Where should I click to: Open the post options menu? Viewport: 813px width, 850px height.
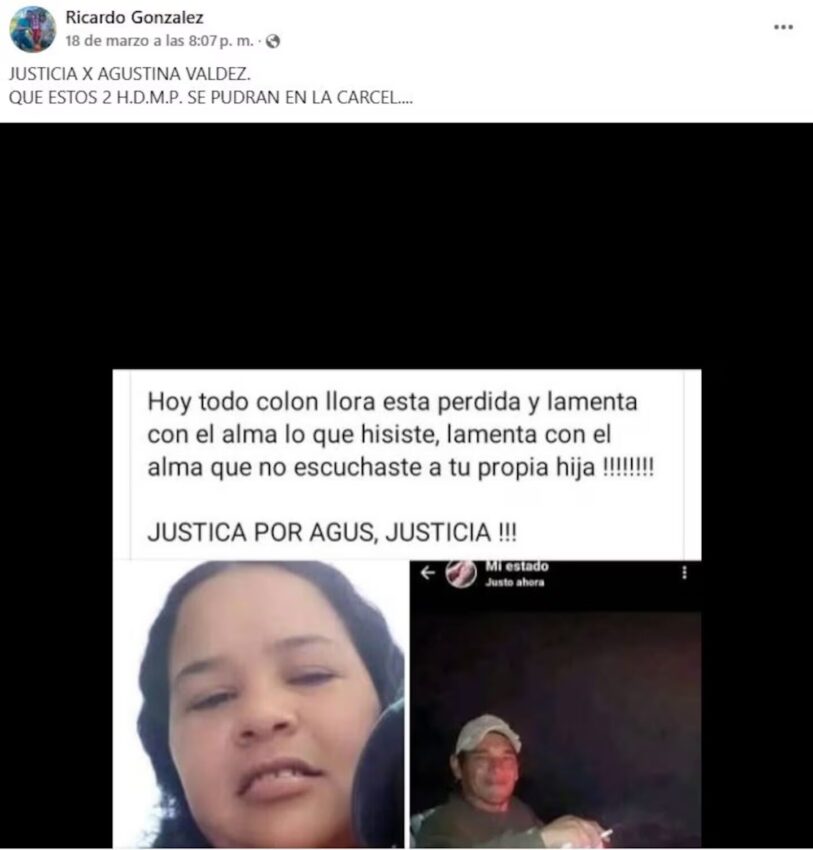pos(783,27)
